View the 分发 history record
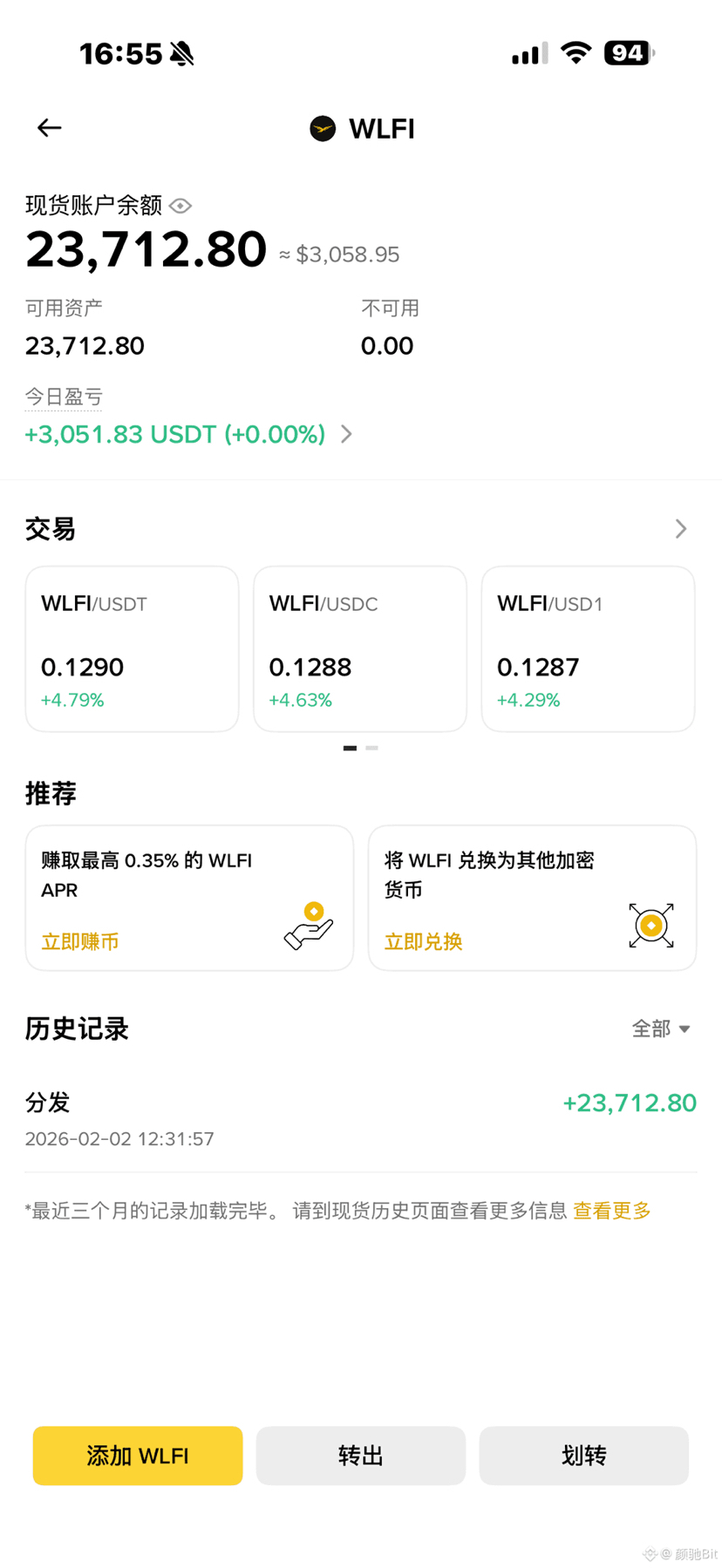Image resolution: width=722 pixels, height=1568 pixels. click(x=360, y=1119)
